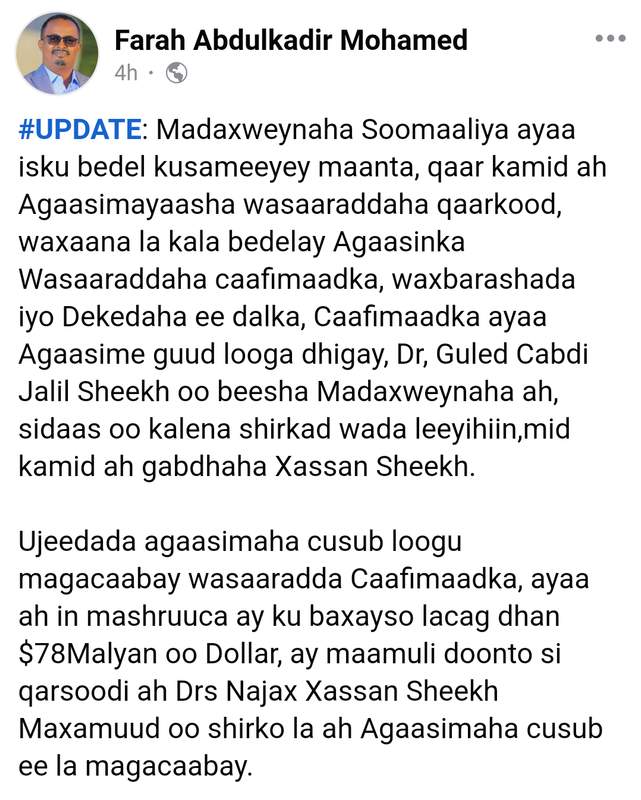Tap the #UPDATE hashtag
The height and width of the screenshot is (800, 641).
[x=80, y=129]
